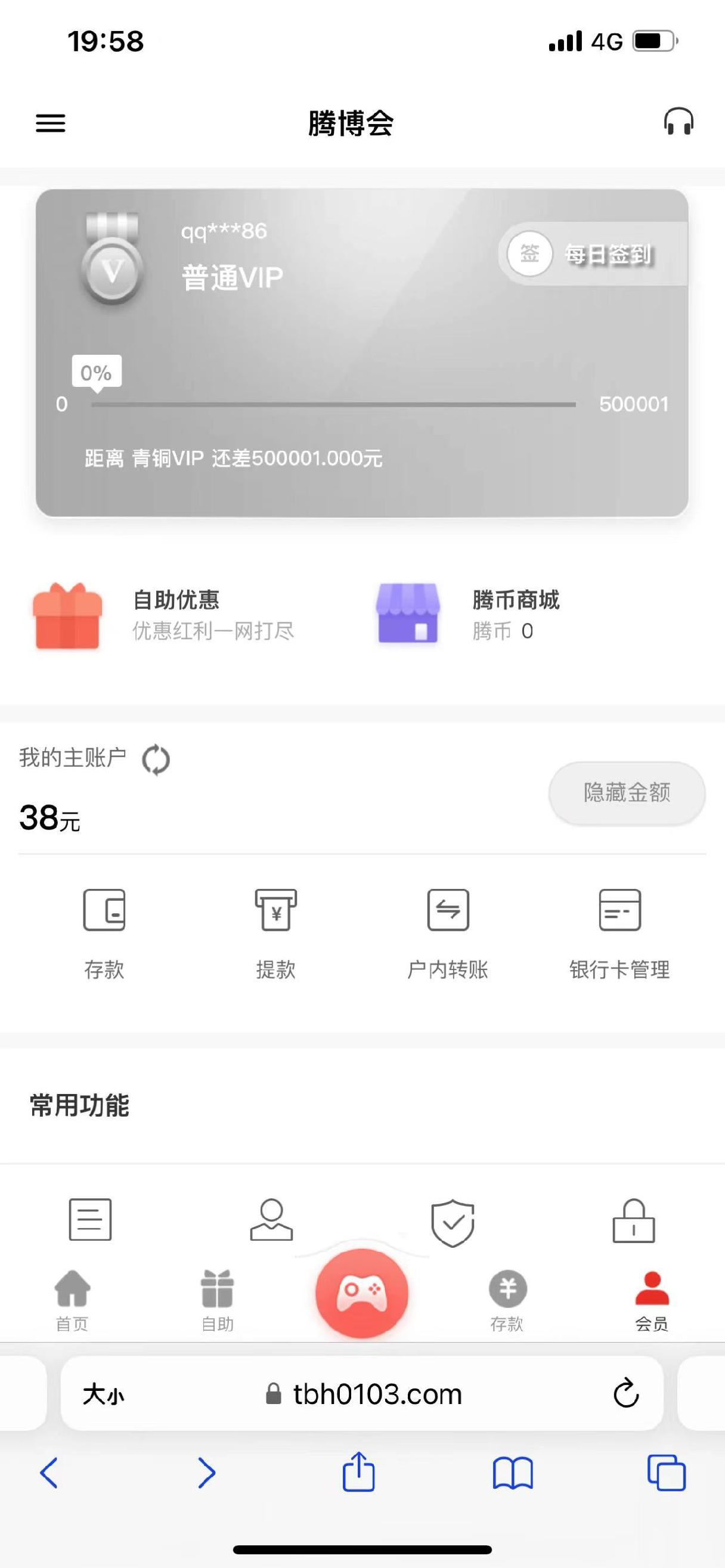Share this page from the browser toolbar

click(358, 1473)
